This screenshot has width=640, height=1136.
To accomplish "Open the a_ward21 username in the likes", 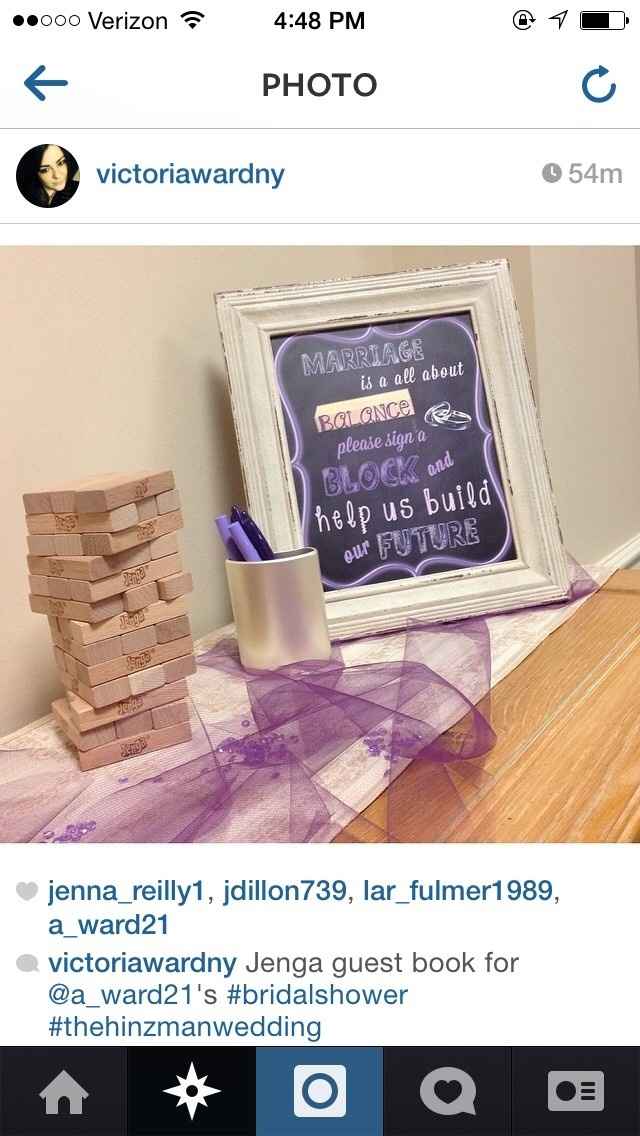I will click(x=108, y=925).
